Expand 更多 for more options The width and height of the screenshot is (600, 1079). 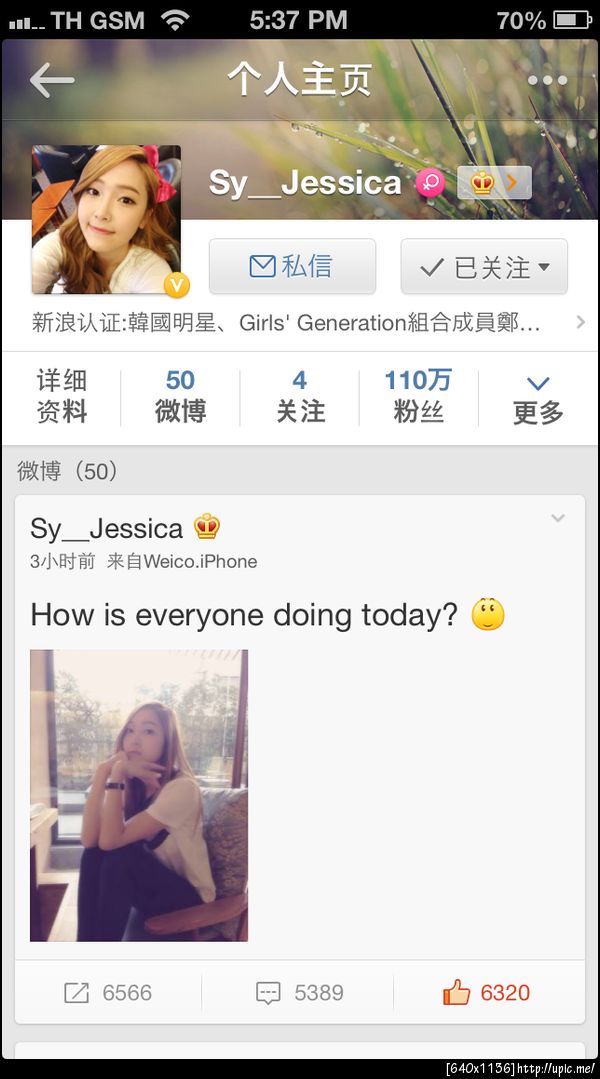[538, 398]
